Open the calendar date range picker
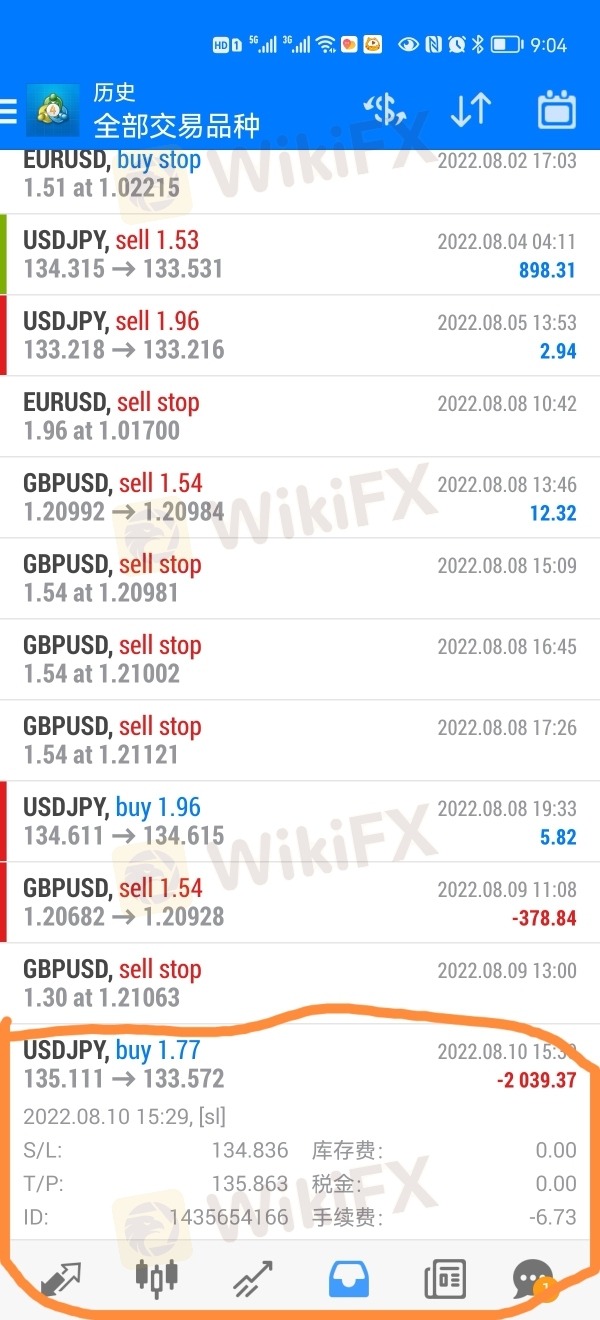Viewport: 600px width, 1320px height. (557, 109)
